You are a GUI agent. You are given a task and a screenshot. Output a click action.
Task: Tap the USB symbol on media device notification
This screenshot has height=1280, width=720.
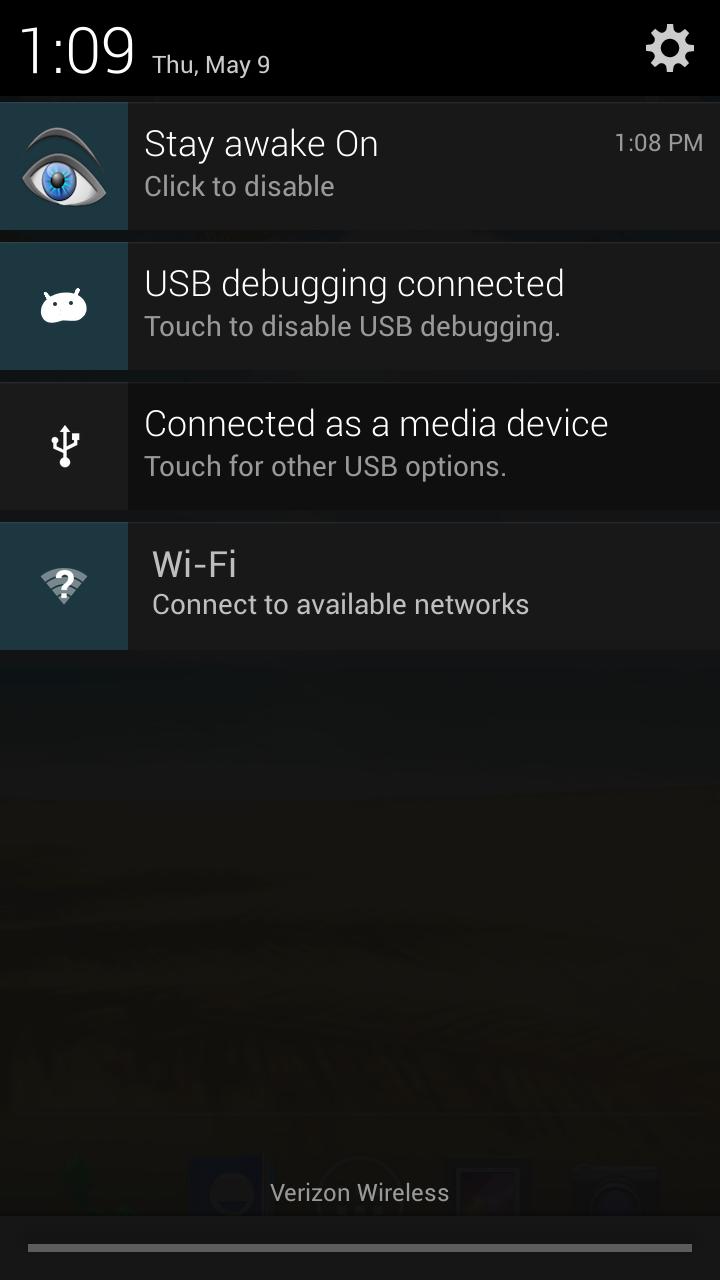tap(63, 445)
